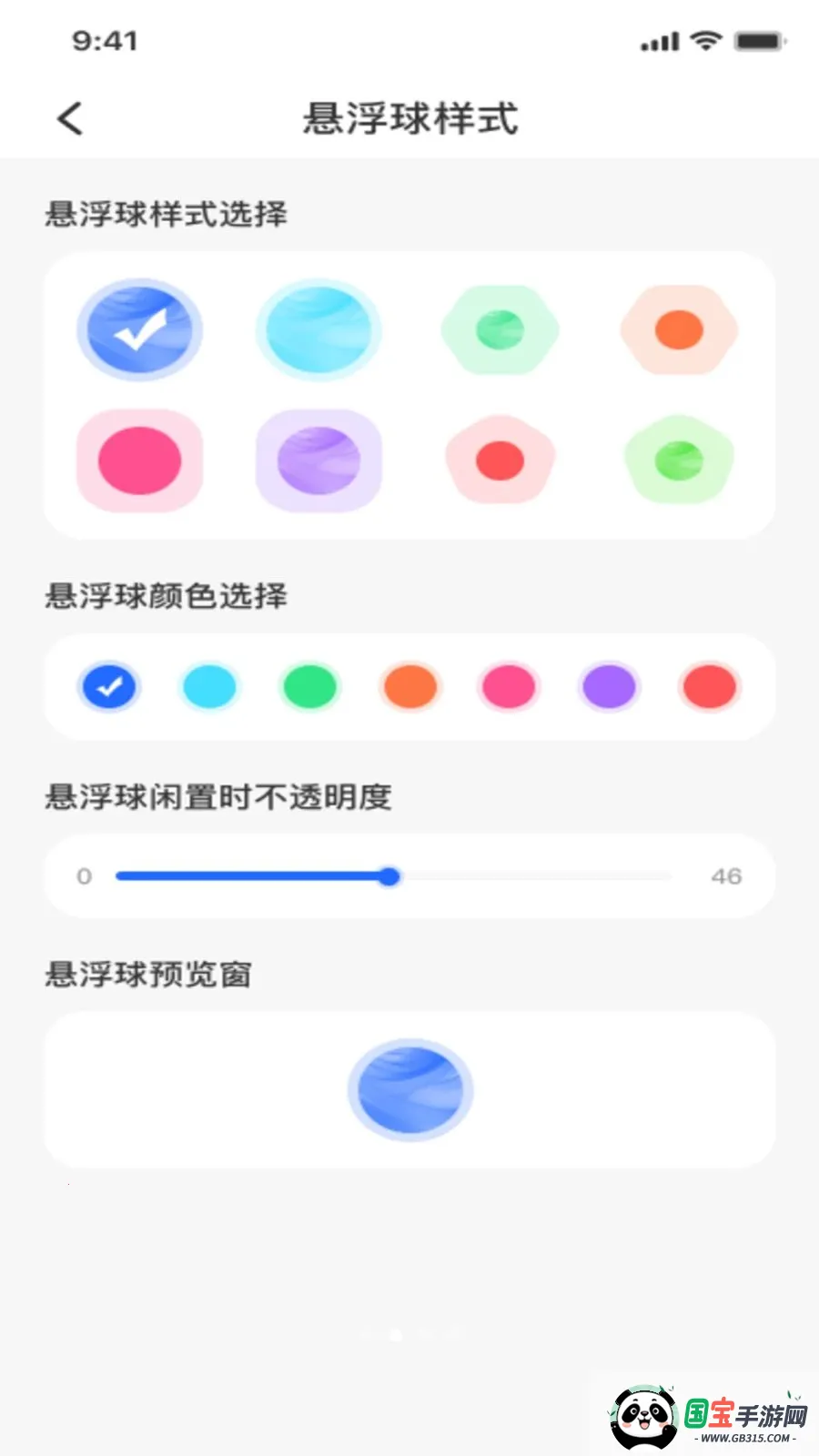
Task: Select the checked blue color option
Action: click(108, 687)
